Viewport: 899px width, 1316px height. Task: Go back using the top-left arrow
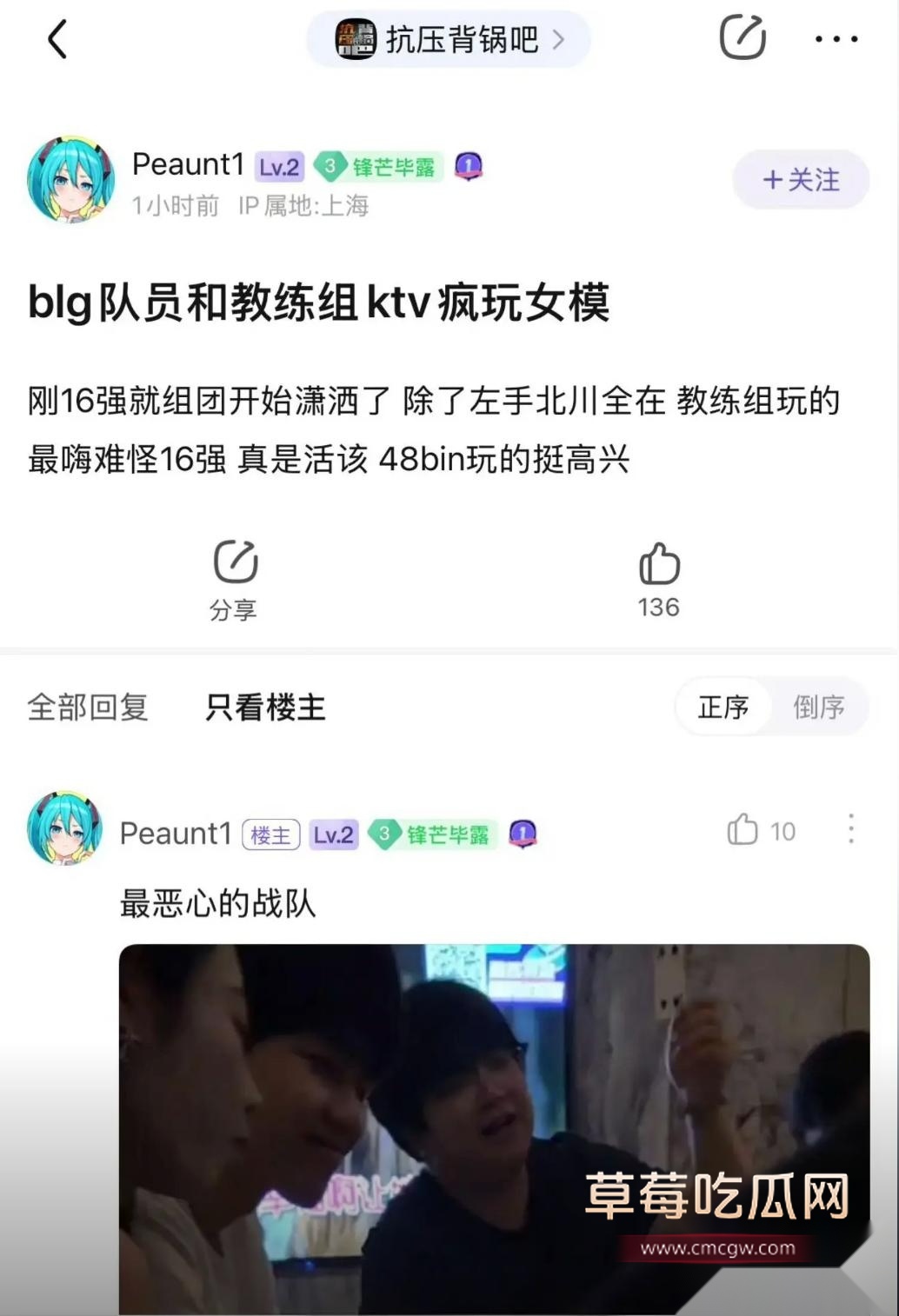(x=57, y=40)
